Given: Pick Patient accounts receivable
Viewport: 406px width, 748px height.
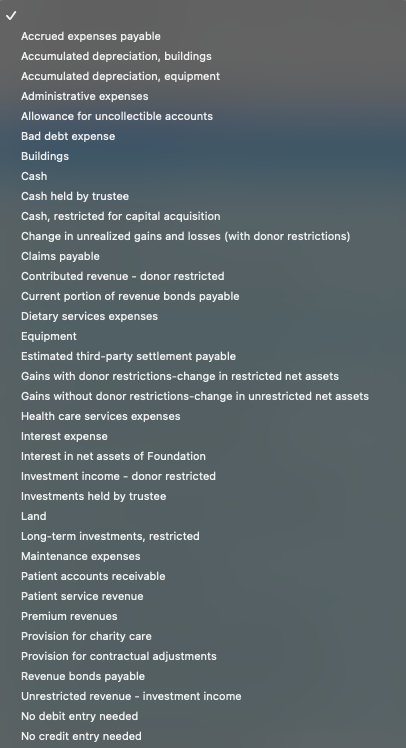Looking at the screenshot, I should (x=93, y=577).
